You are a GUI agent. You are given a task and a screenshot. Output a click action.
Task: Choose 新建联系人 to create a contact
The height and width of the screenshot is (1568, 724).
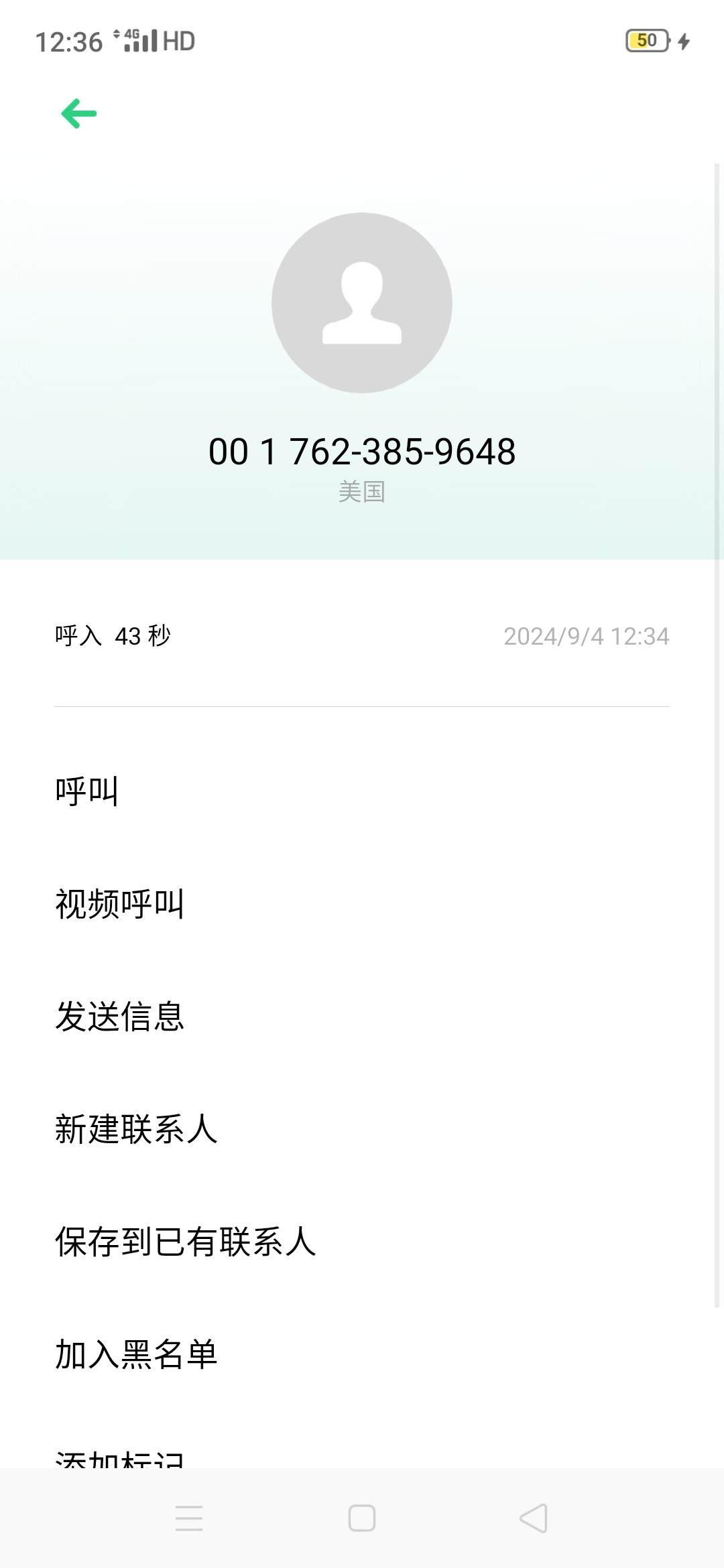(x=362, y=1129)
